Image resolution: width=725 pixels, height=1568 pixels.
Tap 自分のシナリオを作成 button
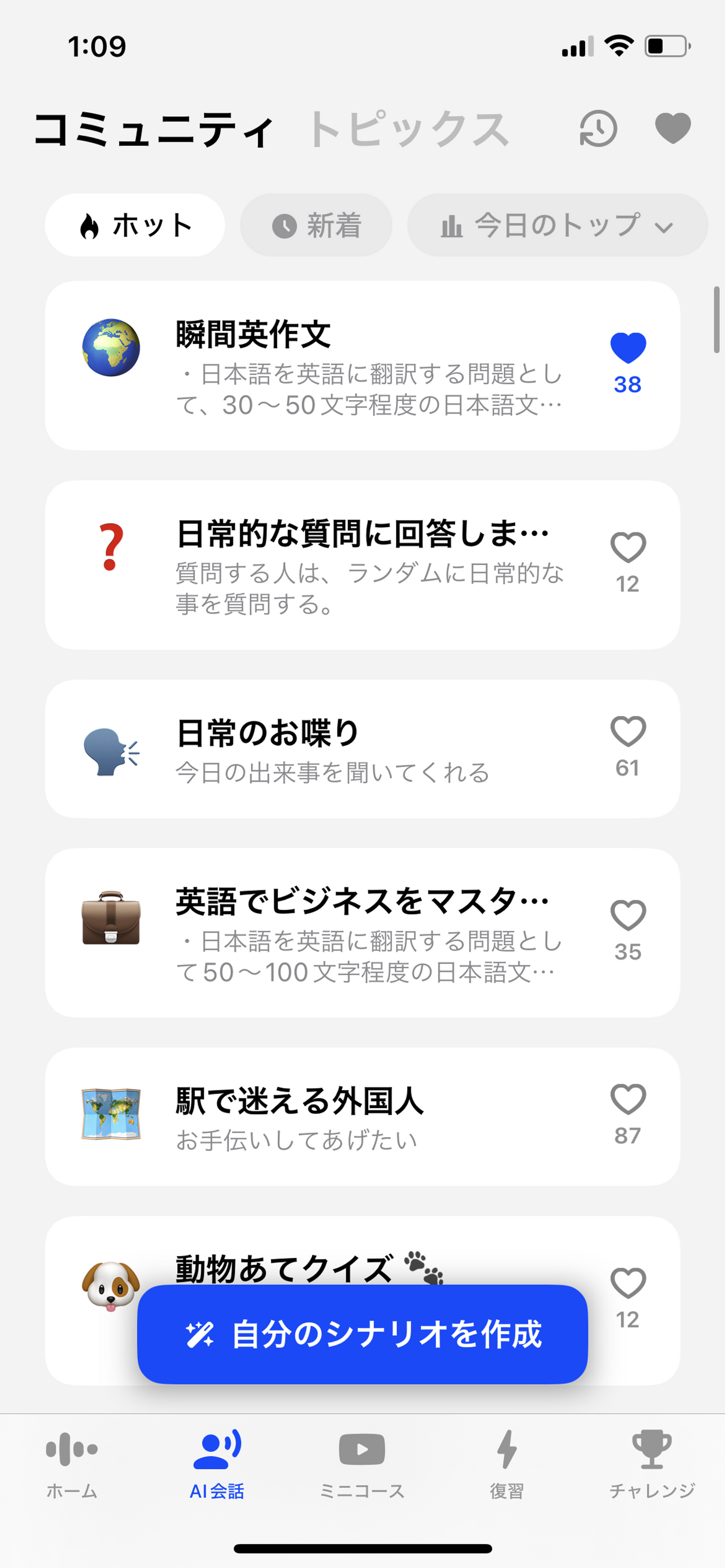[362, 1335]
